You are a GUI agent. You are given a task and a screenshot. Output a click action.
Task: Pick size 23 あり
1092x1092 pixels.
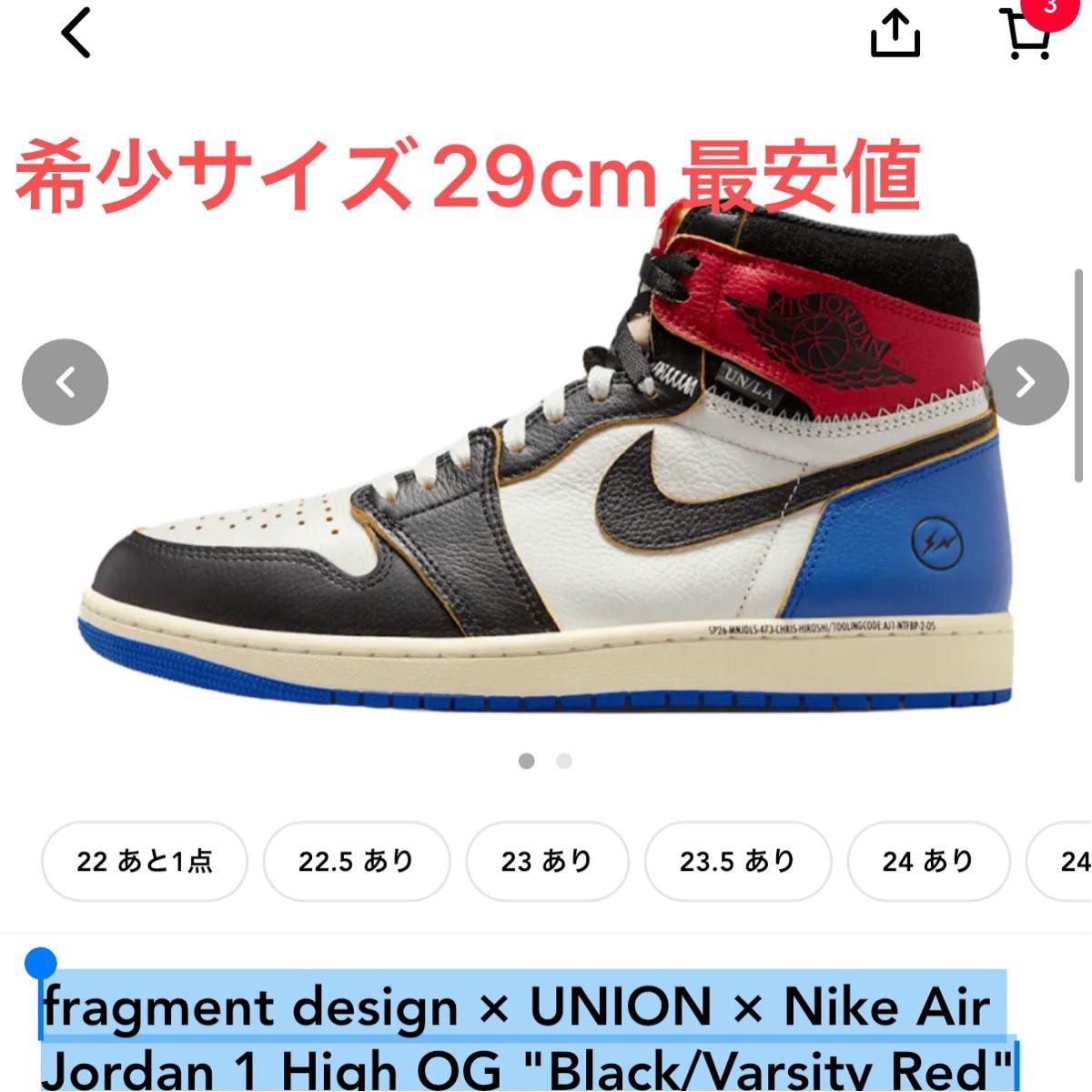point(547,861)
